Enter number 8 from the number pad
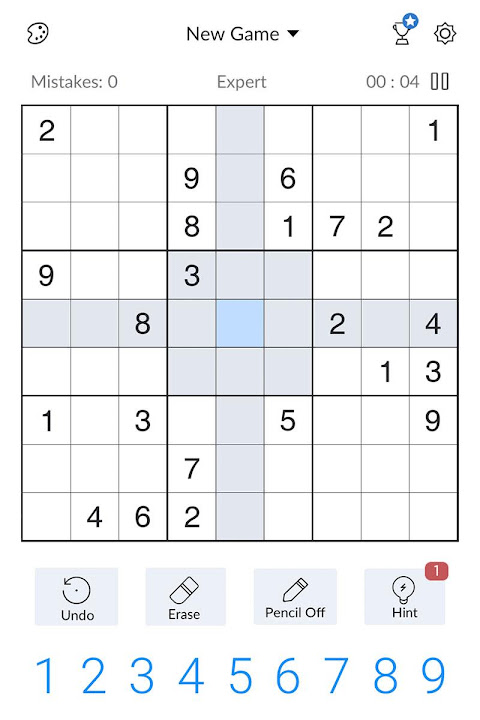The width and height of the screenshot is (480, 720). click(x=385, y=675)
